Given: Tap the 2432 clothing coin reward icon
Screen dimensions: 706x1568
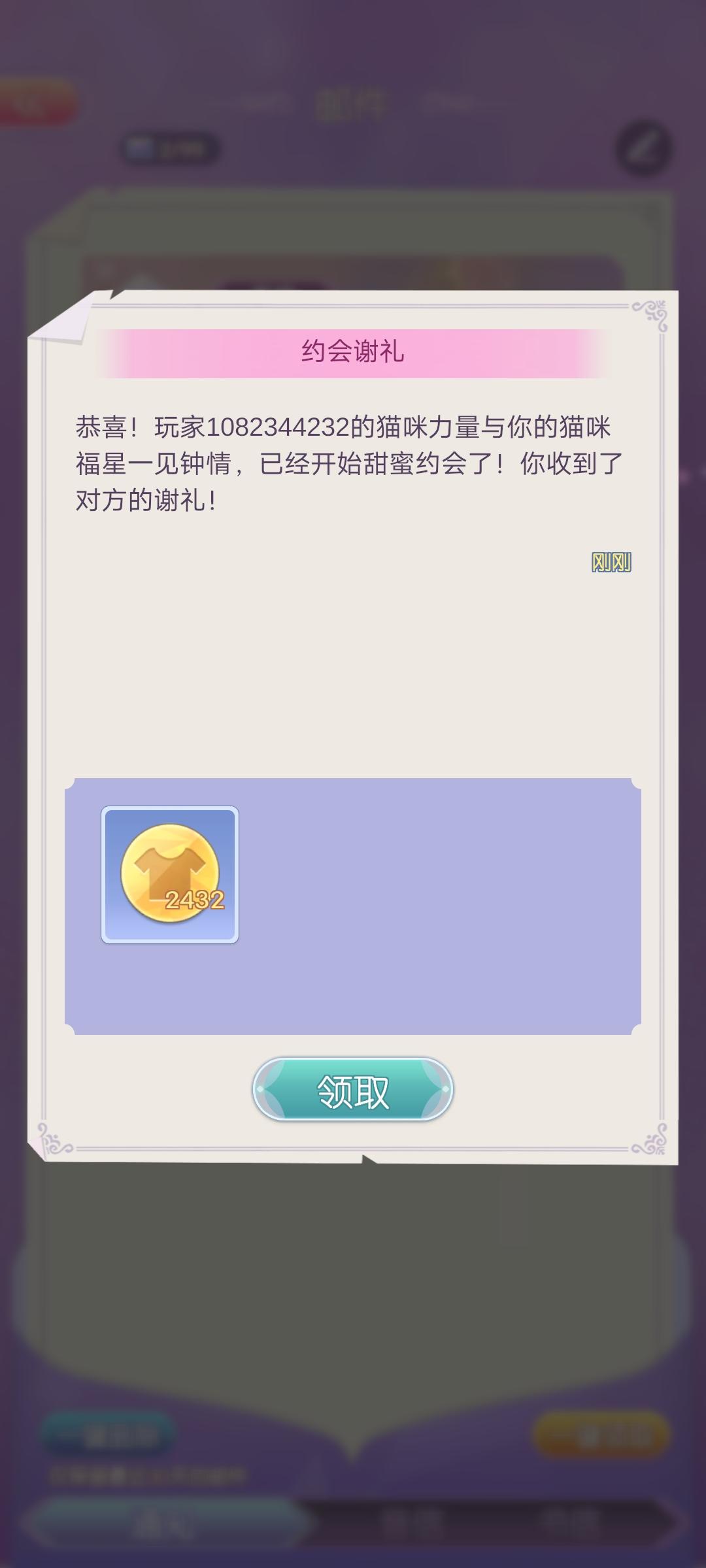Looking at the screenshot, I should click(169, 875).
